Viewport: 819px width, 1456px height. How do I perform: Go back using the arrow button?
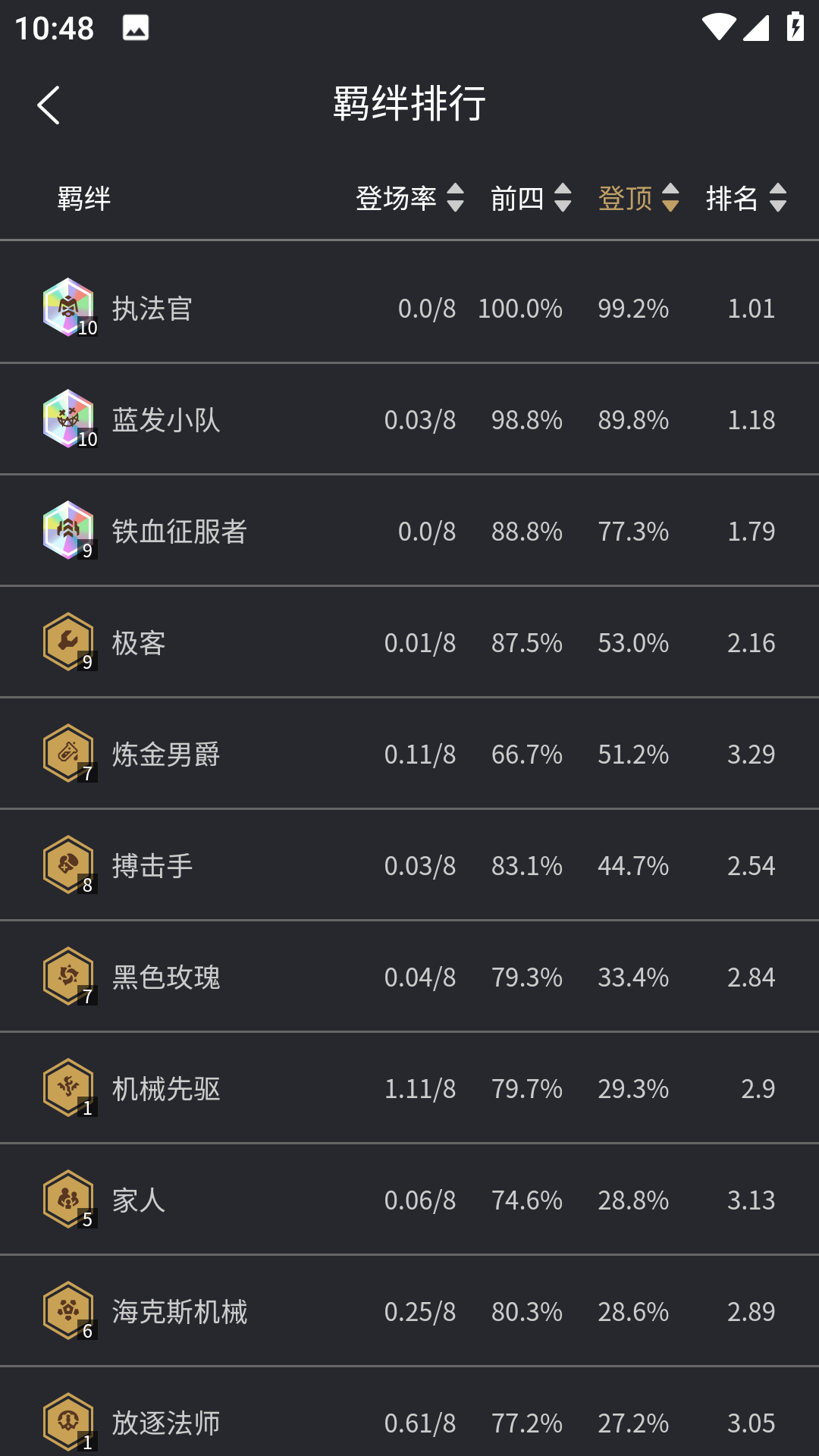pyautogui.click(x=48, y=105)
